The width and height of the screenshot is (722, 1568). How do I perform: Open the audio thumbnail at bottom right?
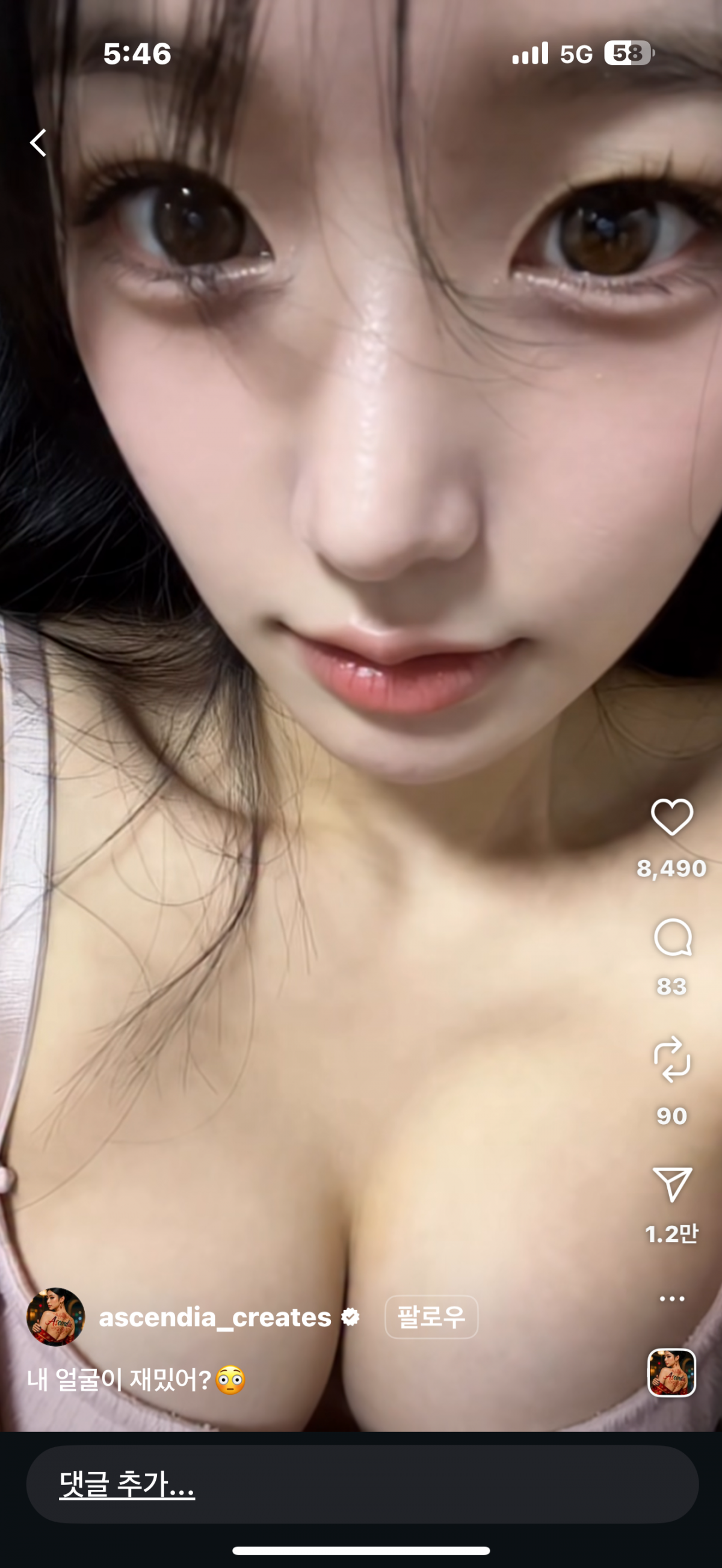pos(671,1373)
